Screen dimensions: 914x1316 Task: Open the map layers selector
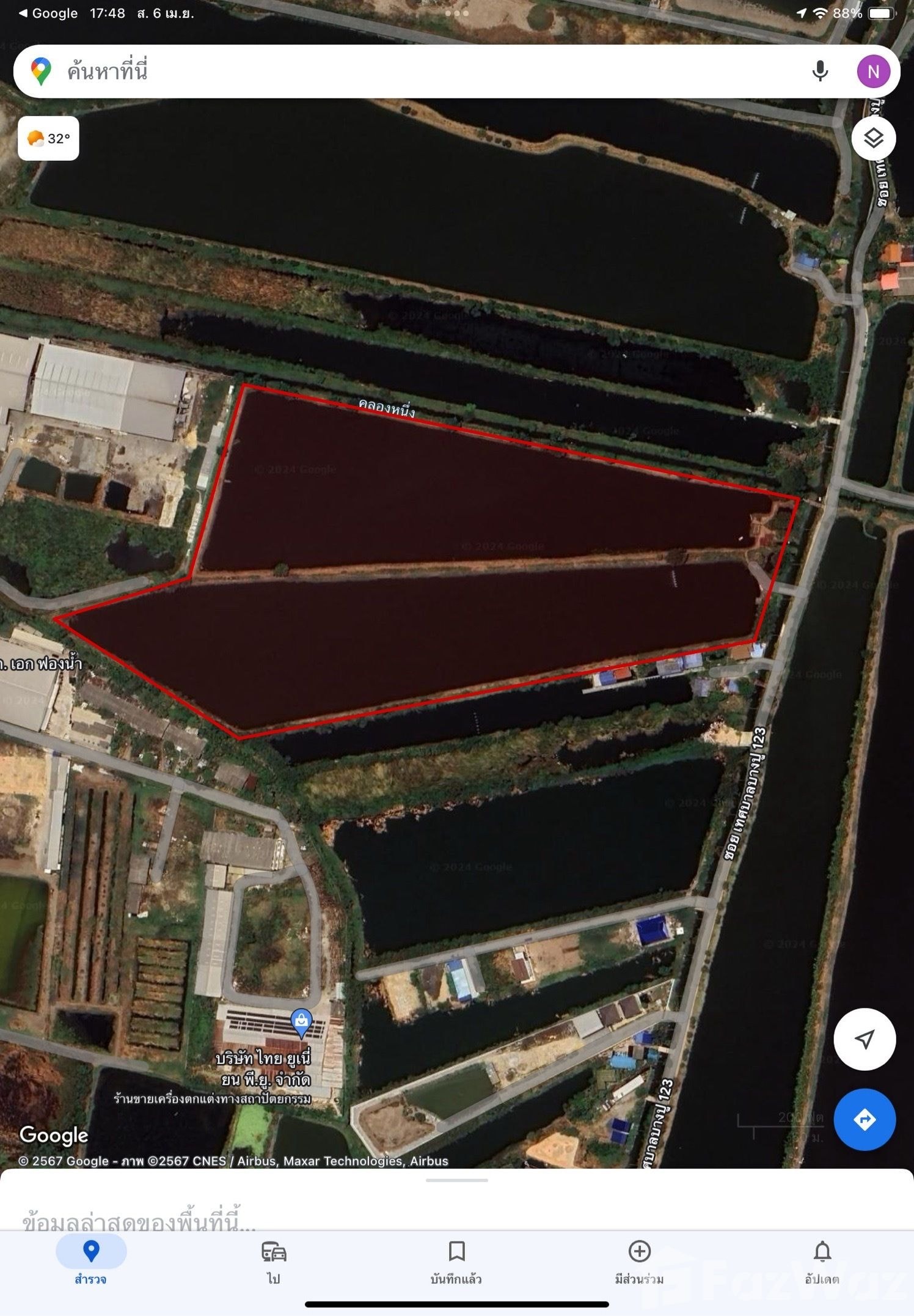[x=873, y=138]
